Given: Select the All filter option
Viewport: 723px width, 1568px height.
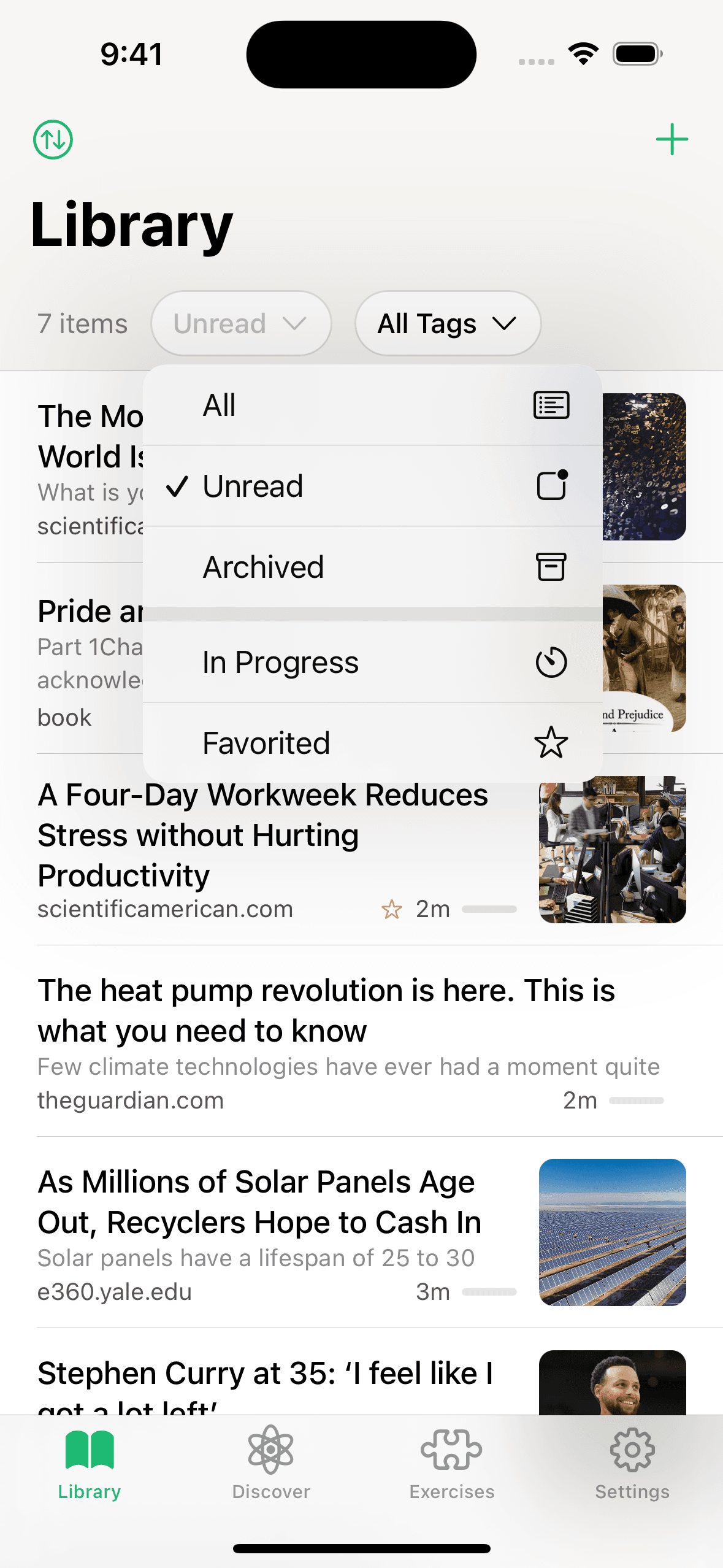Looking at the screenshot, I should 372,405.
